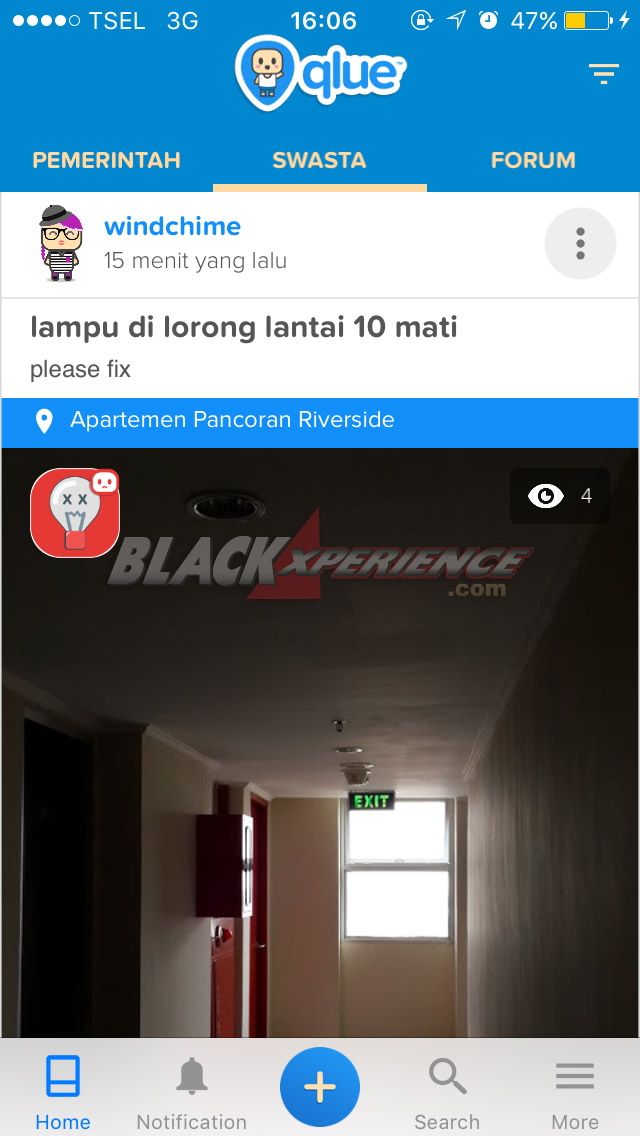
Task: Open the filter icon in the header
Action: tap(603, 74)
